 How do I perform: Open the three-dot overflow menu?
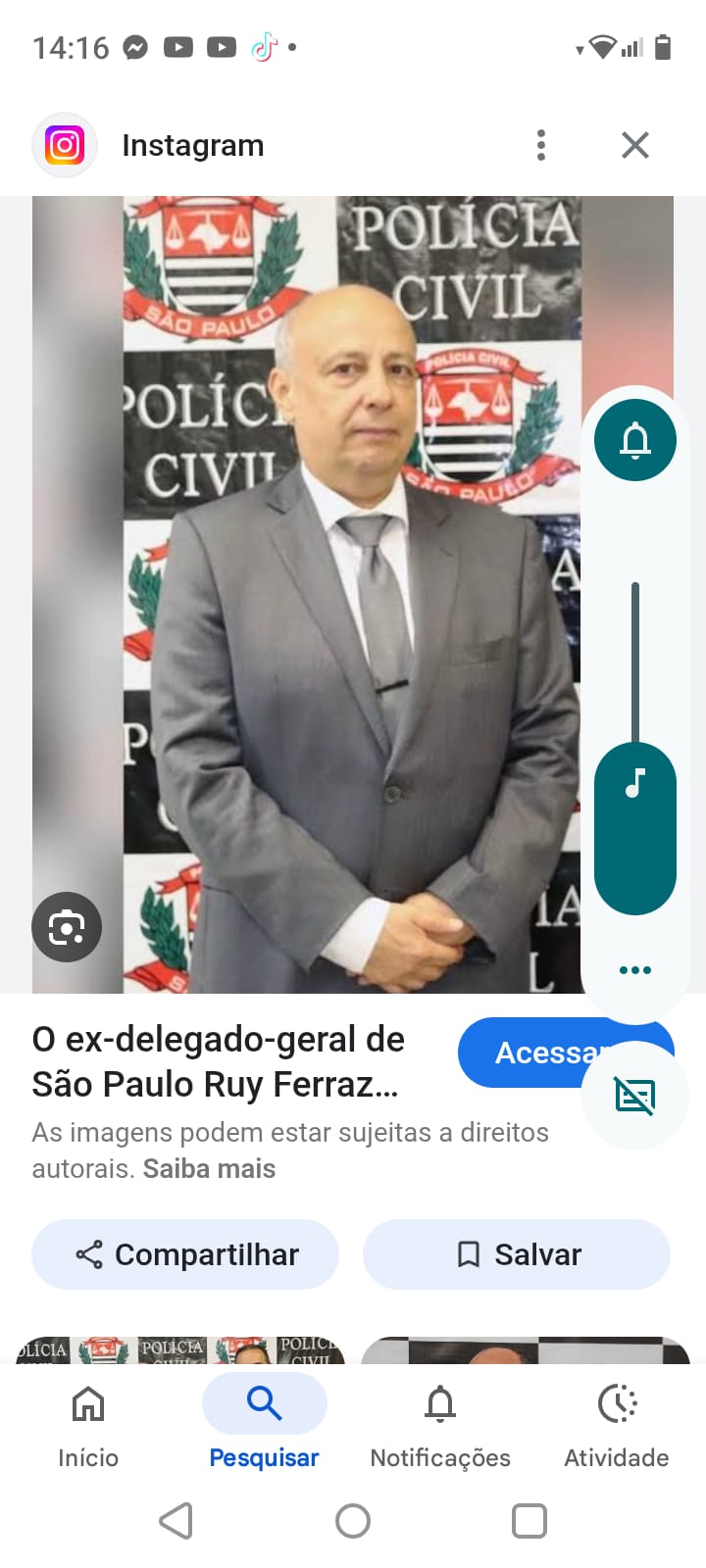pyautogui.click(x=541, y=145)
